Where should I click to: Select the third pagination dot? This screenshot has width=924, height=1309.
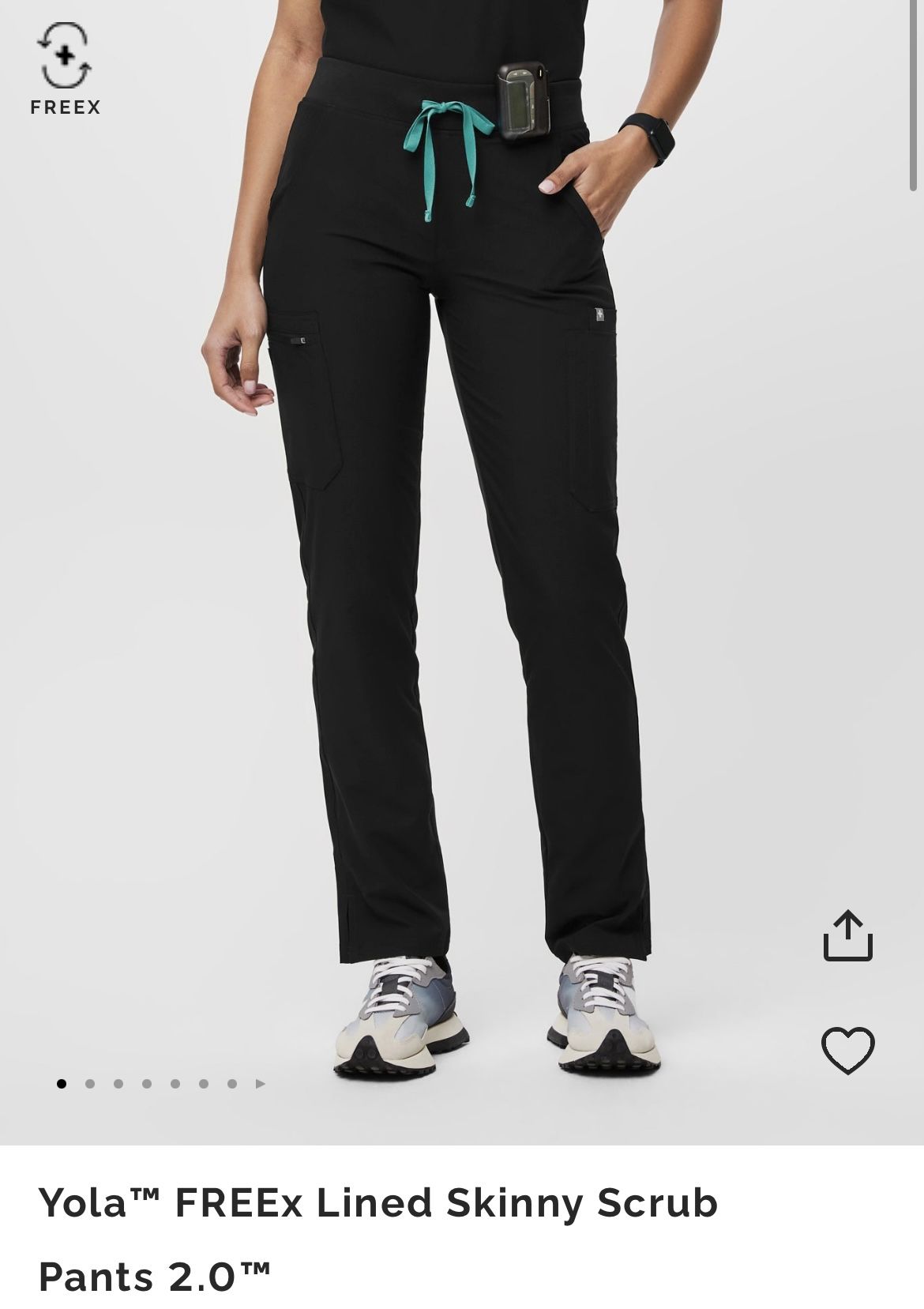point(118,1083)
